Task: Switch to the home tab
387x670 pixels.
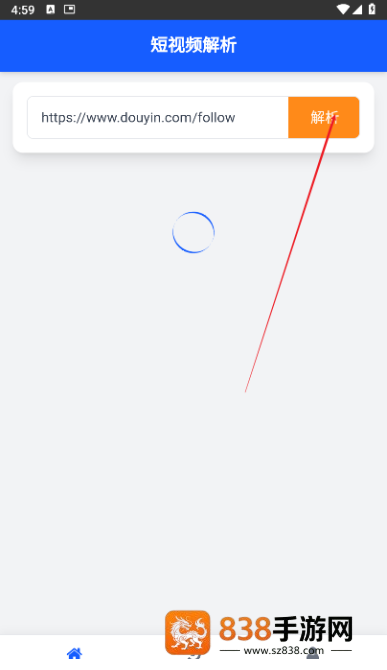Action: coord(74,653)
